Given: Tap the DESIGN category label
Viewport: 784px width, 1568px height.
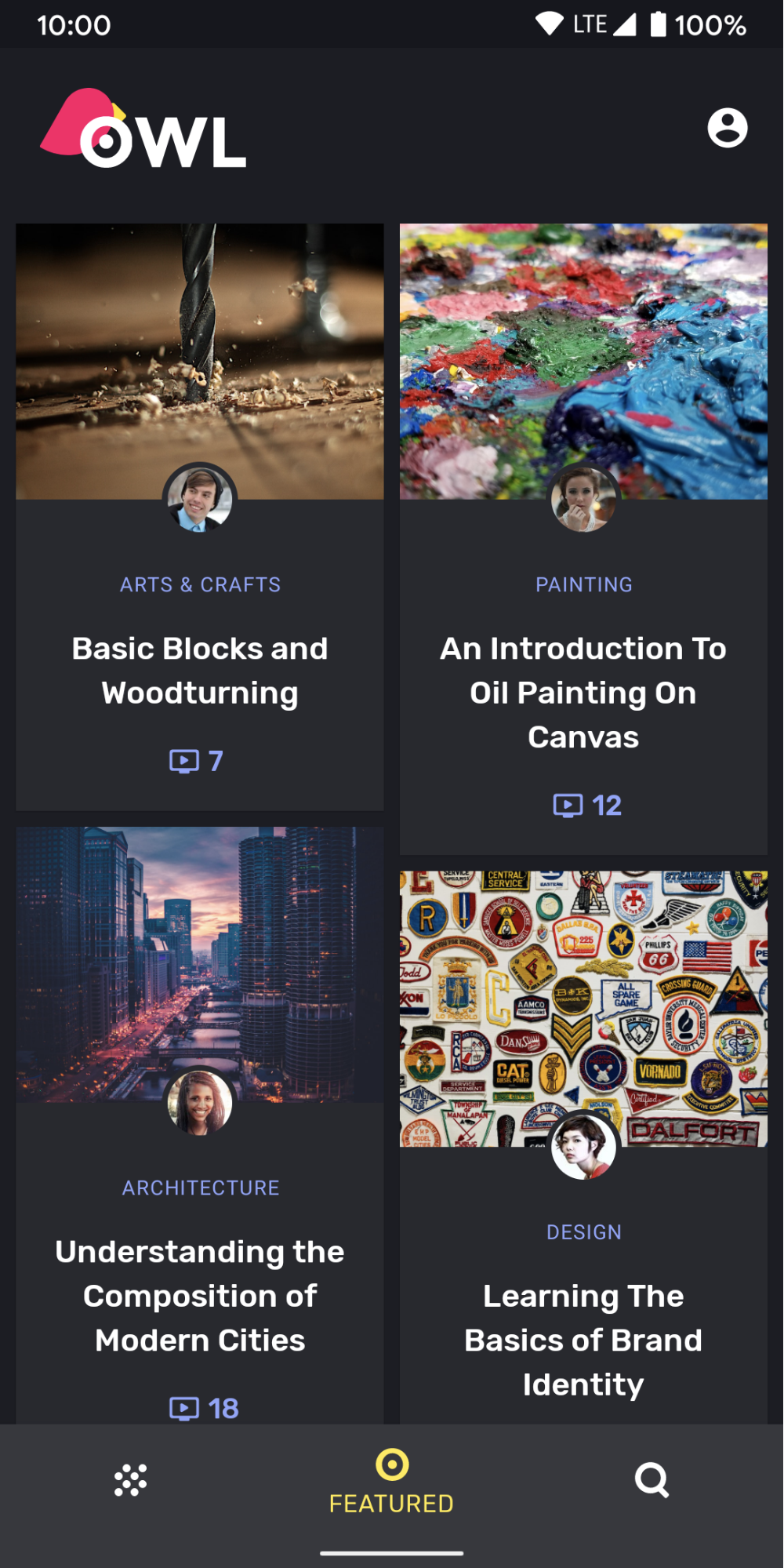Looking at the screenshot, I should [x=583, y=1231].
